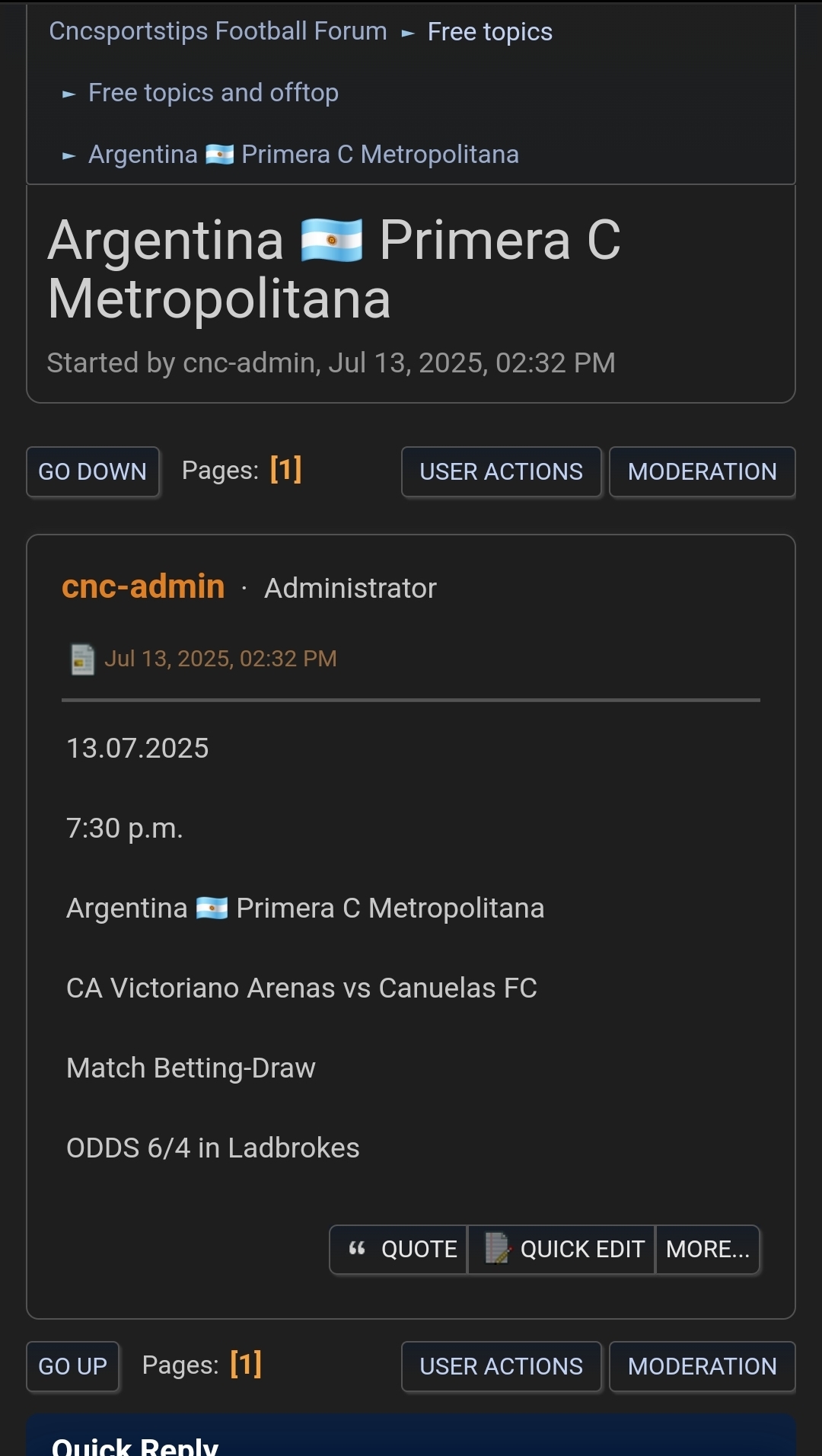Open the Cncsportstips Football Forum breadcrumb
Viewport: 822px width, 1456px height.
click(x=218, y=31)
